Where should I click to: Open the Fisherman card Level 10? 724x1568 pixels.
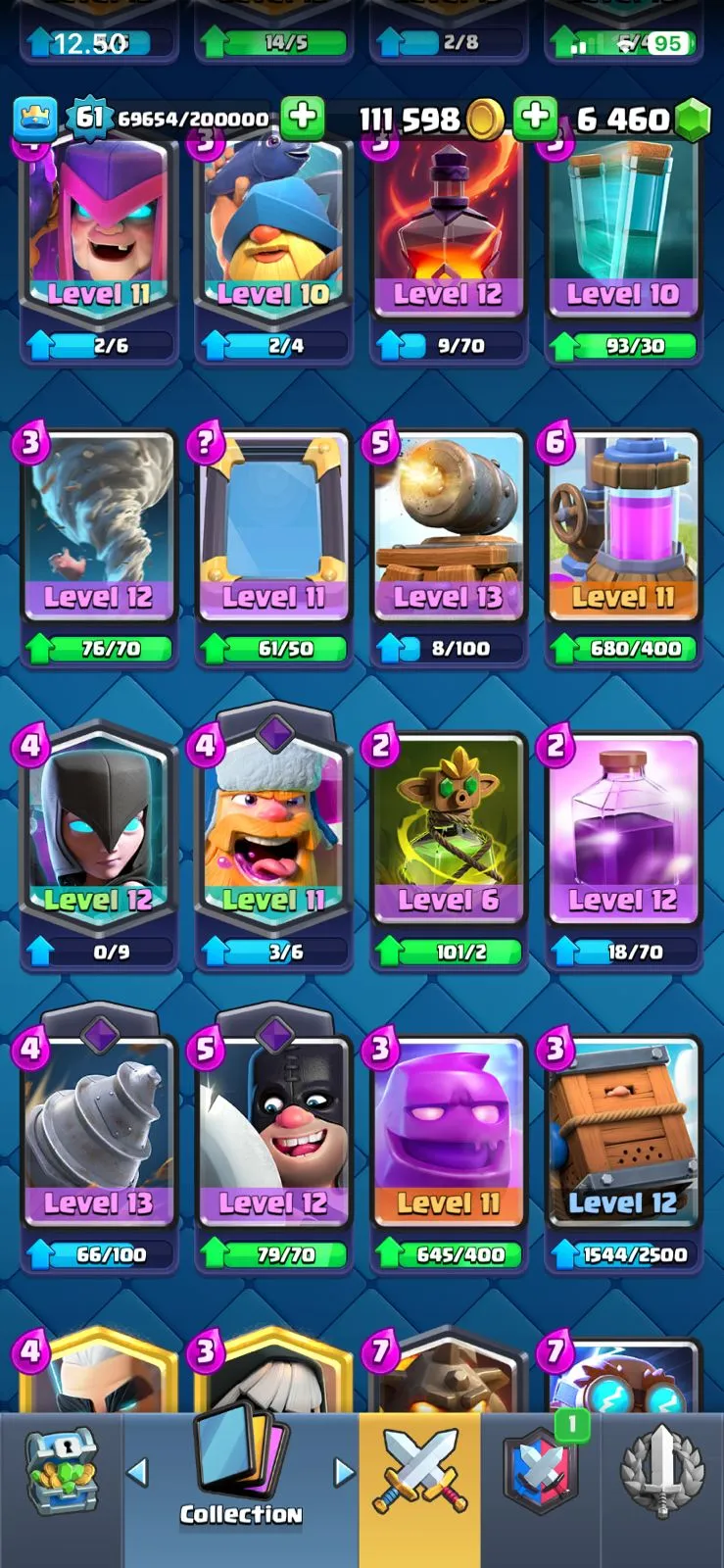tap(273, 230)
